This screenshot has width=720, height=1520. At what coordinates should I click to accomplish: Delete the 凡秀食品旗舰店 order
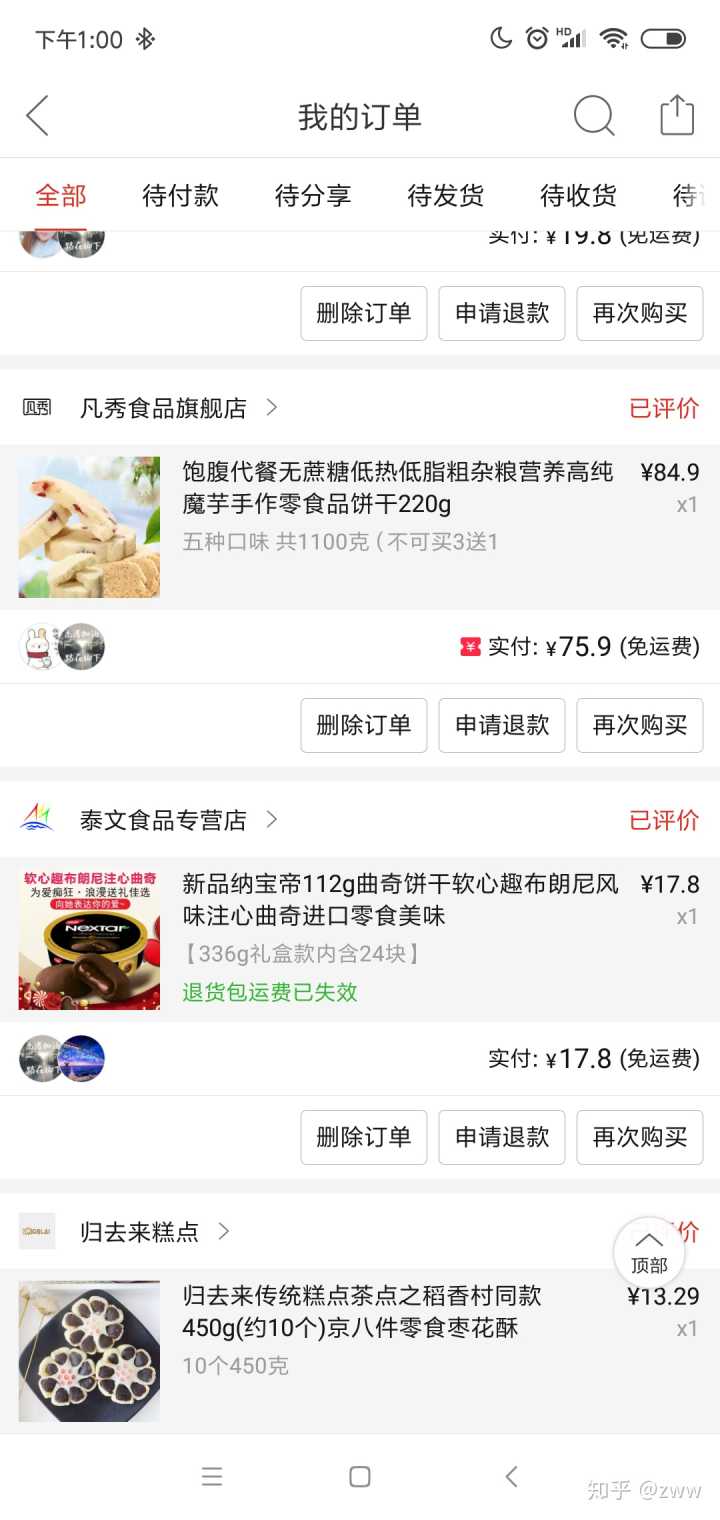point(364,725)
